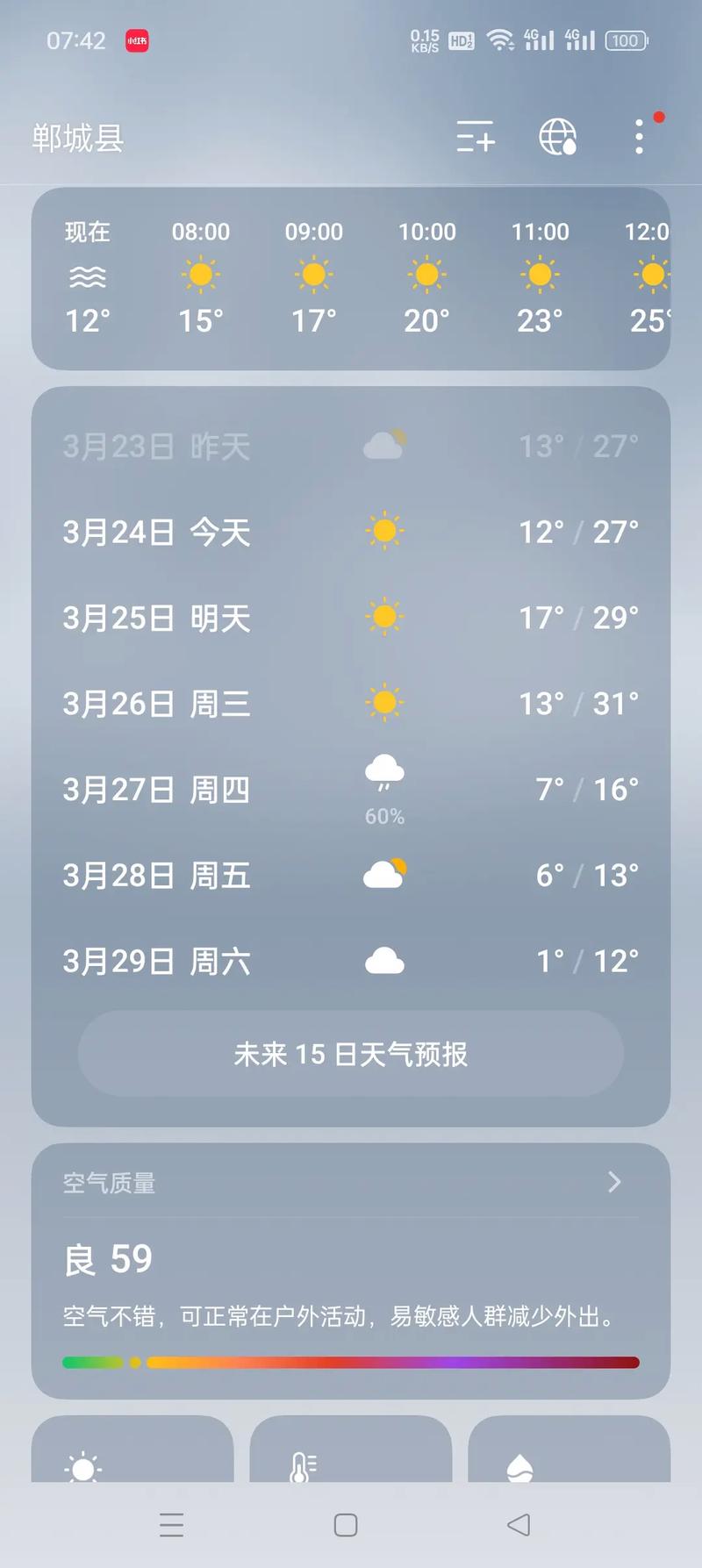The image size is (702, 1568).
Task: Tap the city name 郸城县
Action: coord(77,138)
